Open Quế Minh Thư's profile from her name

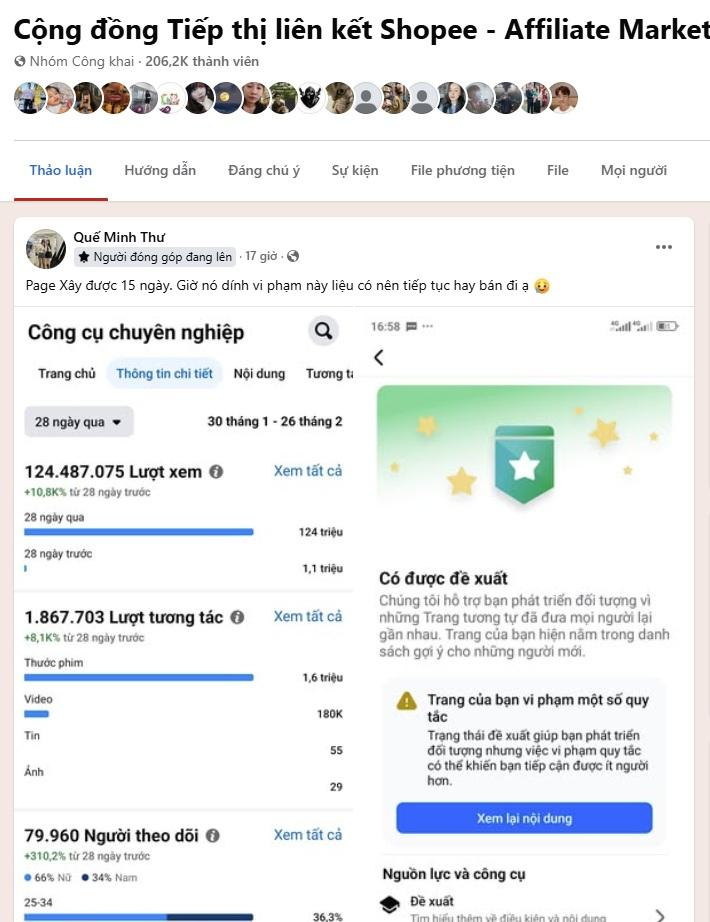(119, 237)
